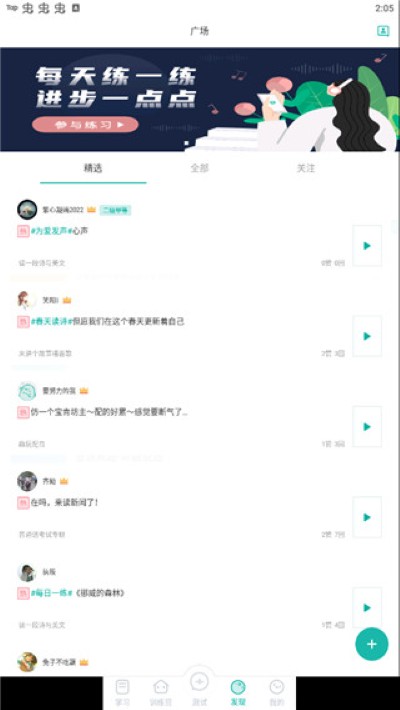Image resolution: width=400 pixels, height=710 pixels.
Task: Play the 《挪威的森林》 recording
Action: (x=367, y=608)
